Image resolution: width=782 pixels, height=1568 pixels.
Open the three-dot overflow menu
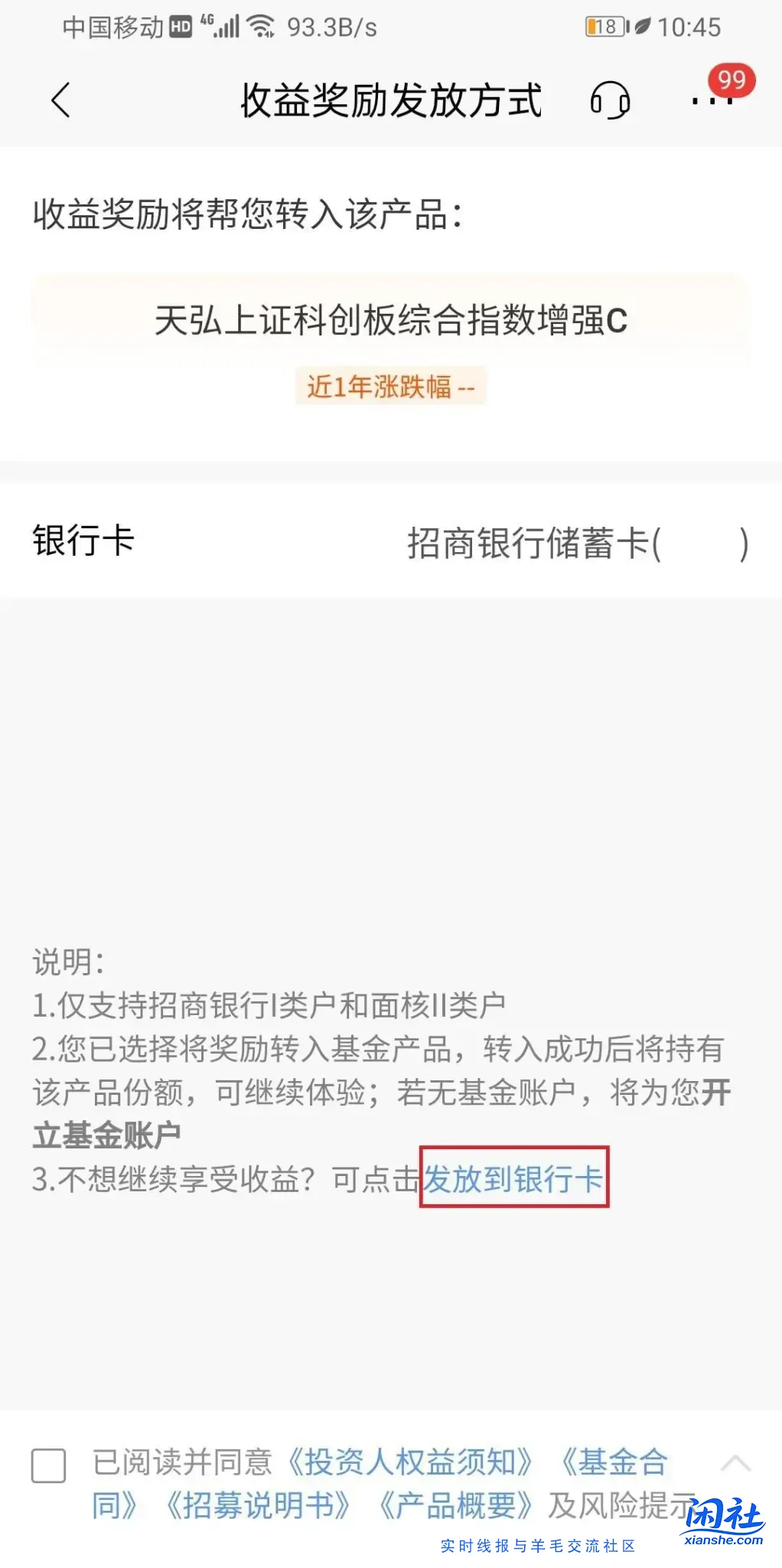click(712, 101)
